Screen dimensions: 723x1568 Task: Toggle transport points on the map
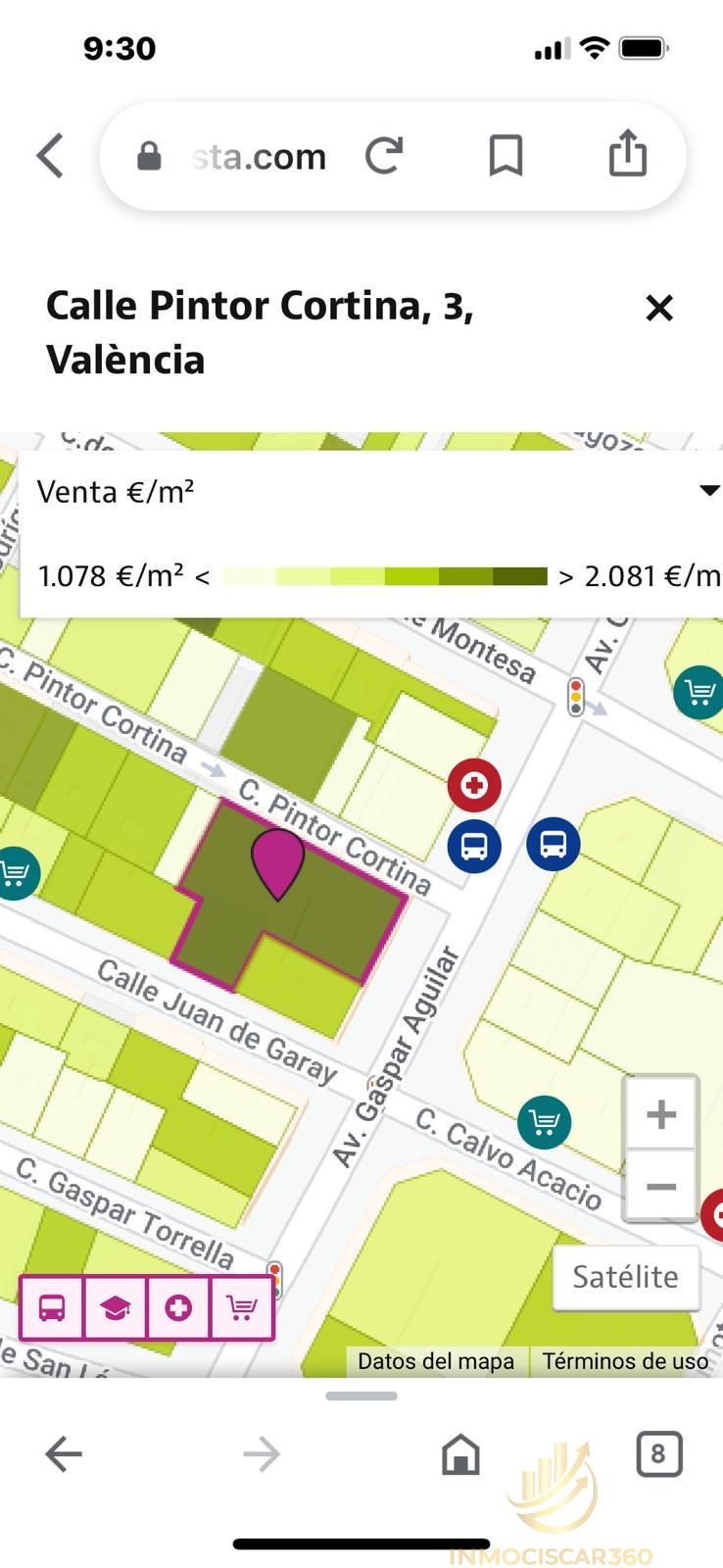coord(52,1307)
